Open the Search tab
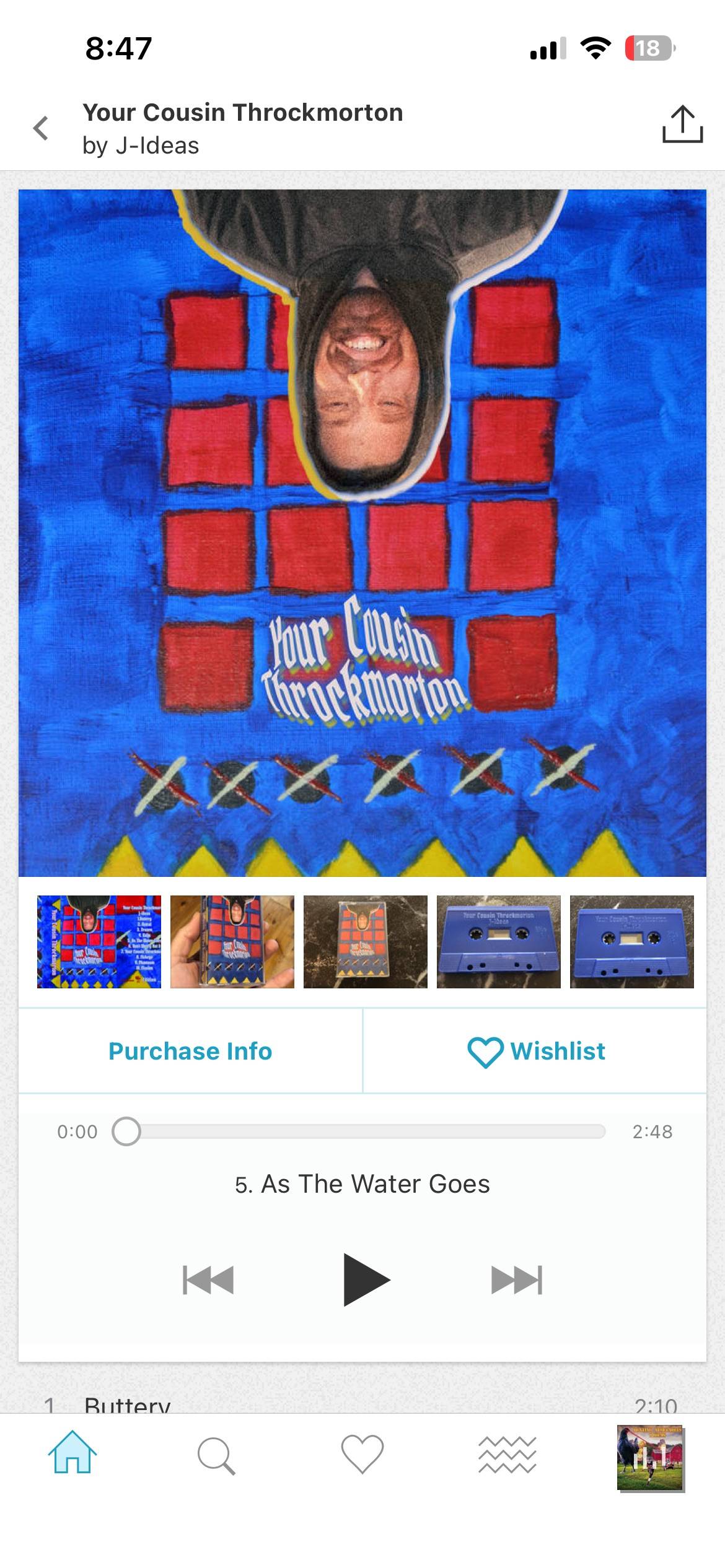 click(216, 1457)
